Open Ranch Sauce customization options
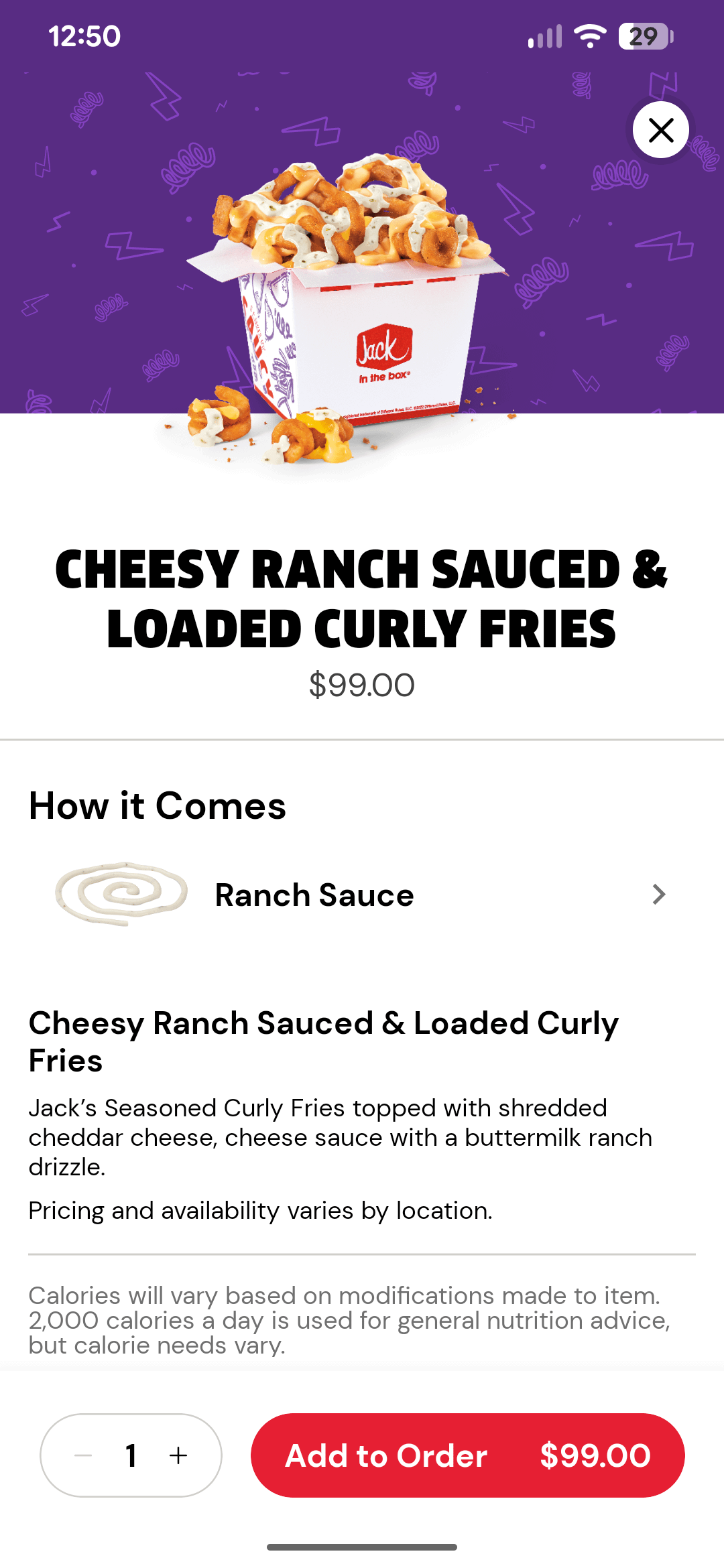Viewport: 724px width, 1568px height. (362, 895)
